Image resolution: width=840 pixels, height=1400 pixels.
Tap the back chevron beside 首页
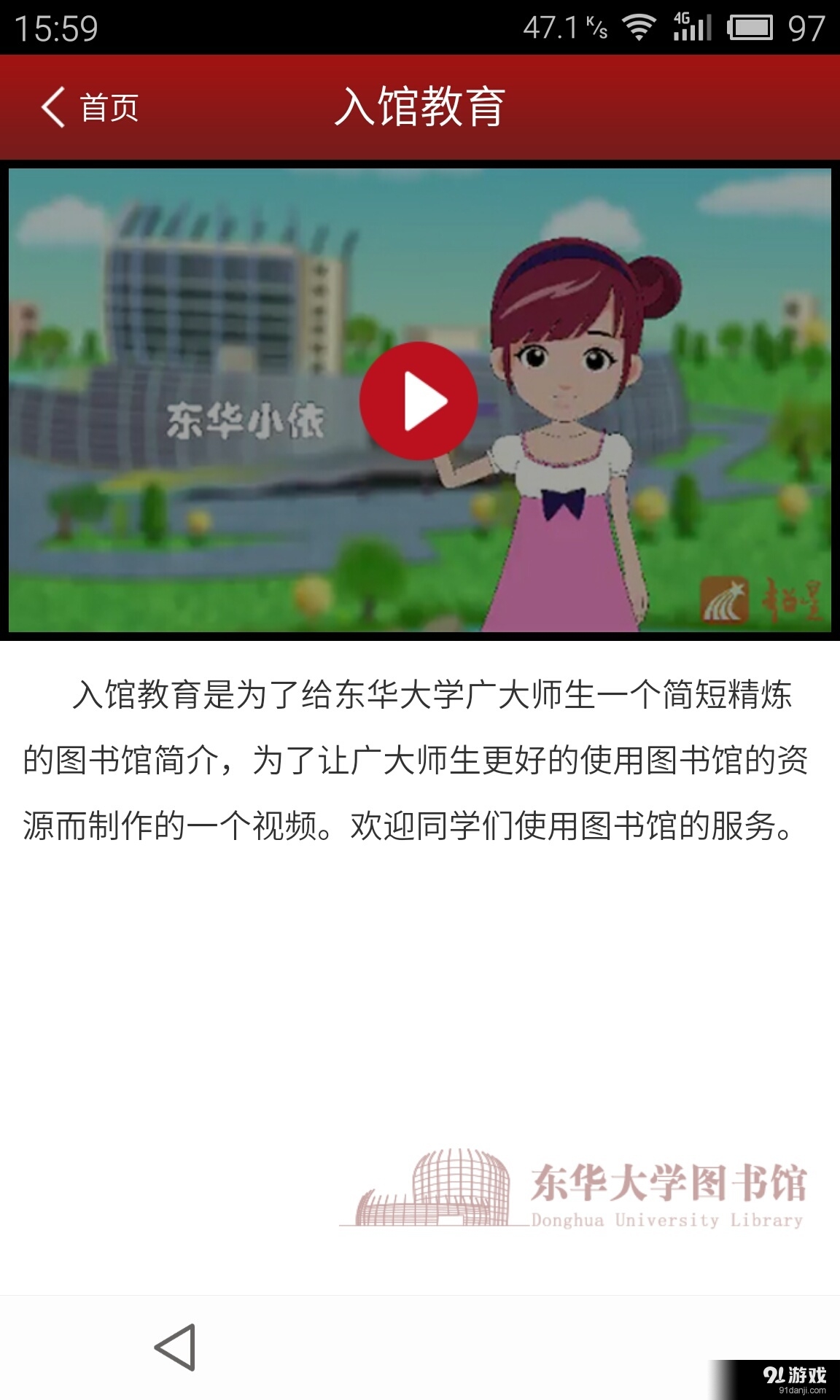click(51, 106)
